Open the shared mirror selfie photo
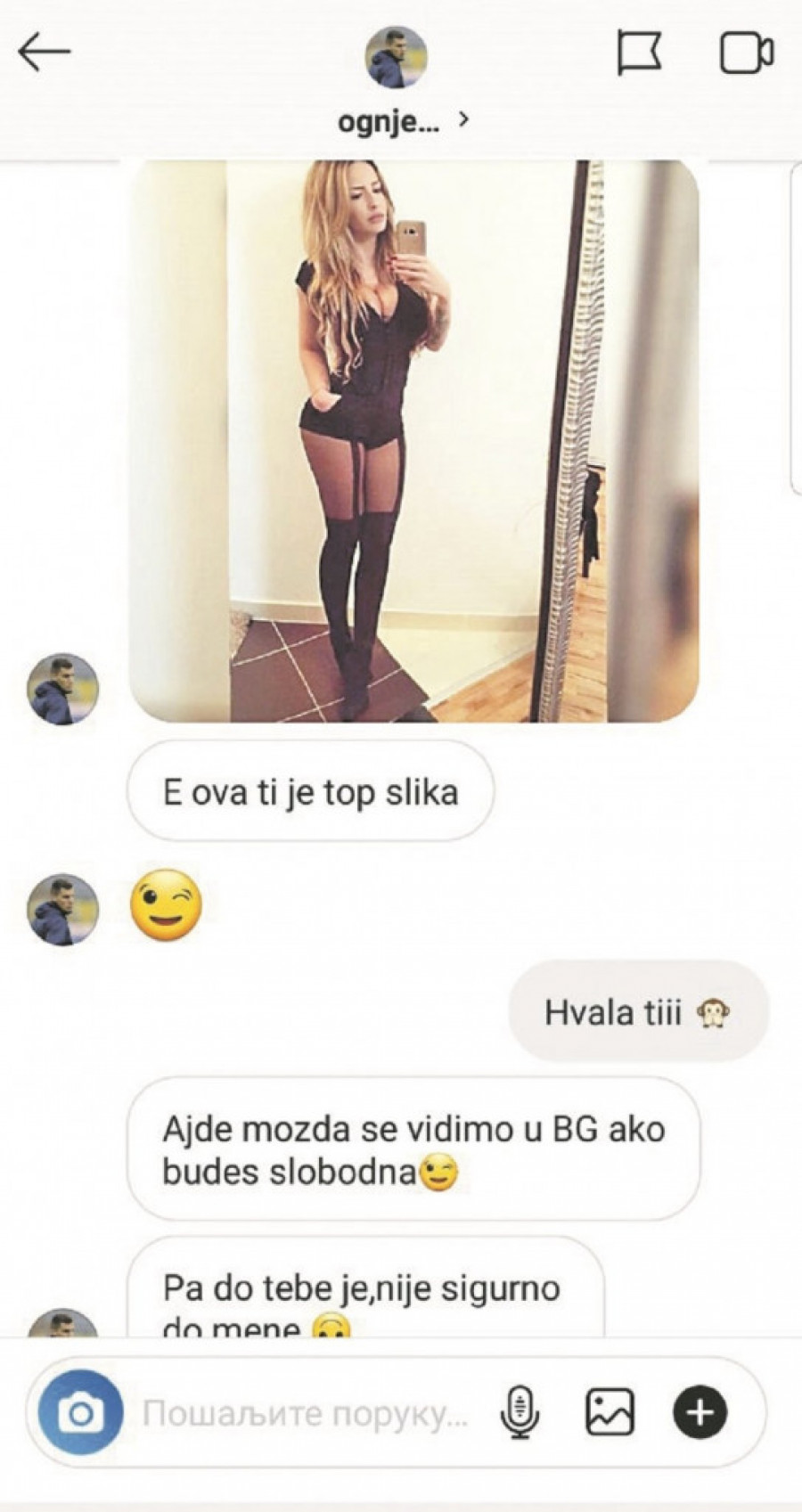The width and height of the screenshot is (802, 1512). pyautogui.click(x=413, y=441)
